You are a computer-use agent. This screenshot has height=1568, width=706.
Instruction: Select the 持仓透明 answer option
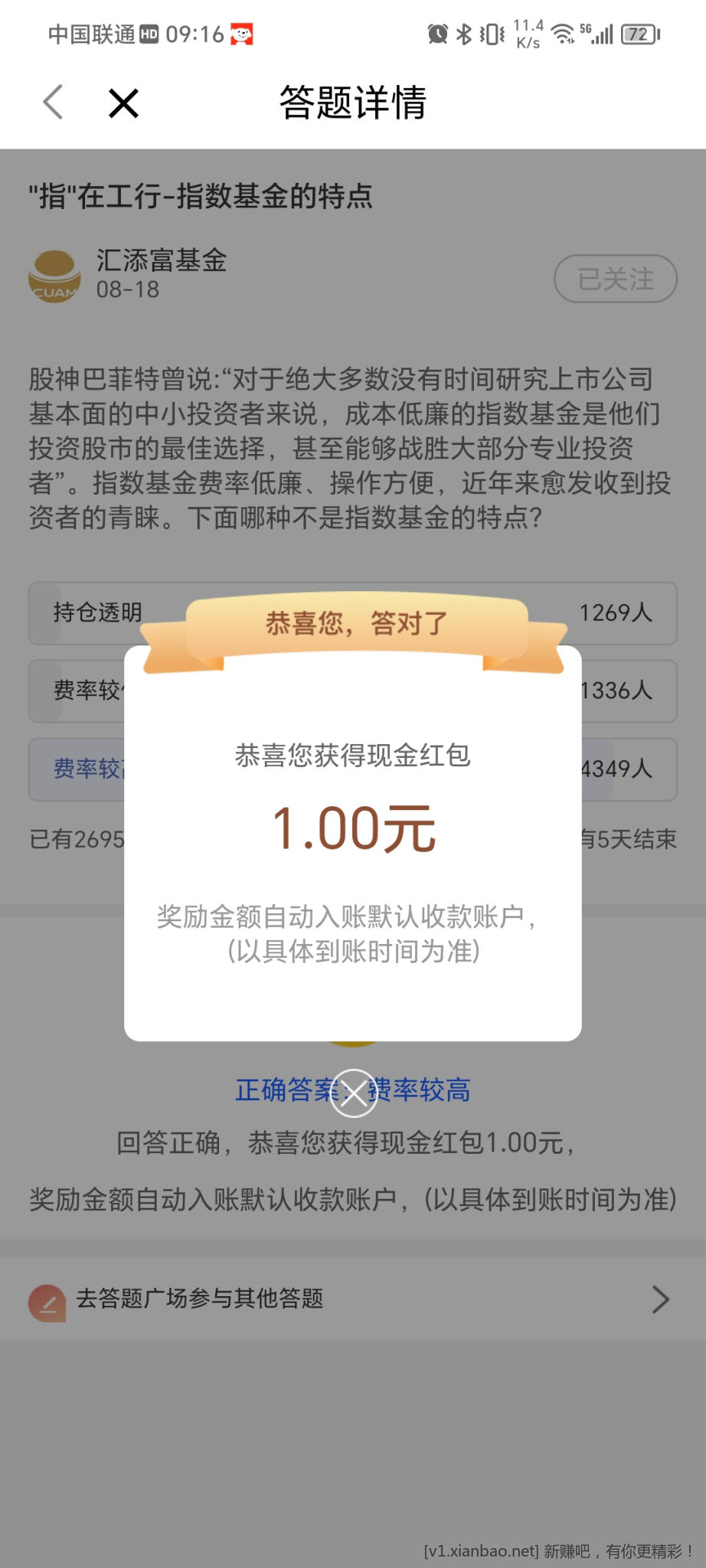point(96,613)
